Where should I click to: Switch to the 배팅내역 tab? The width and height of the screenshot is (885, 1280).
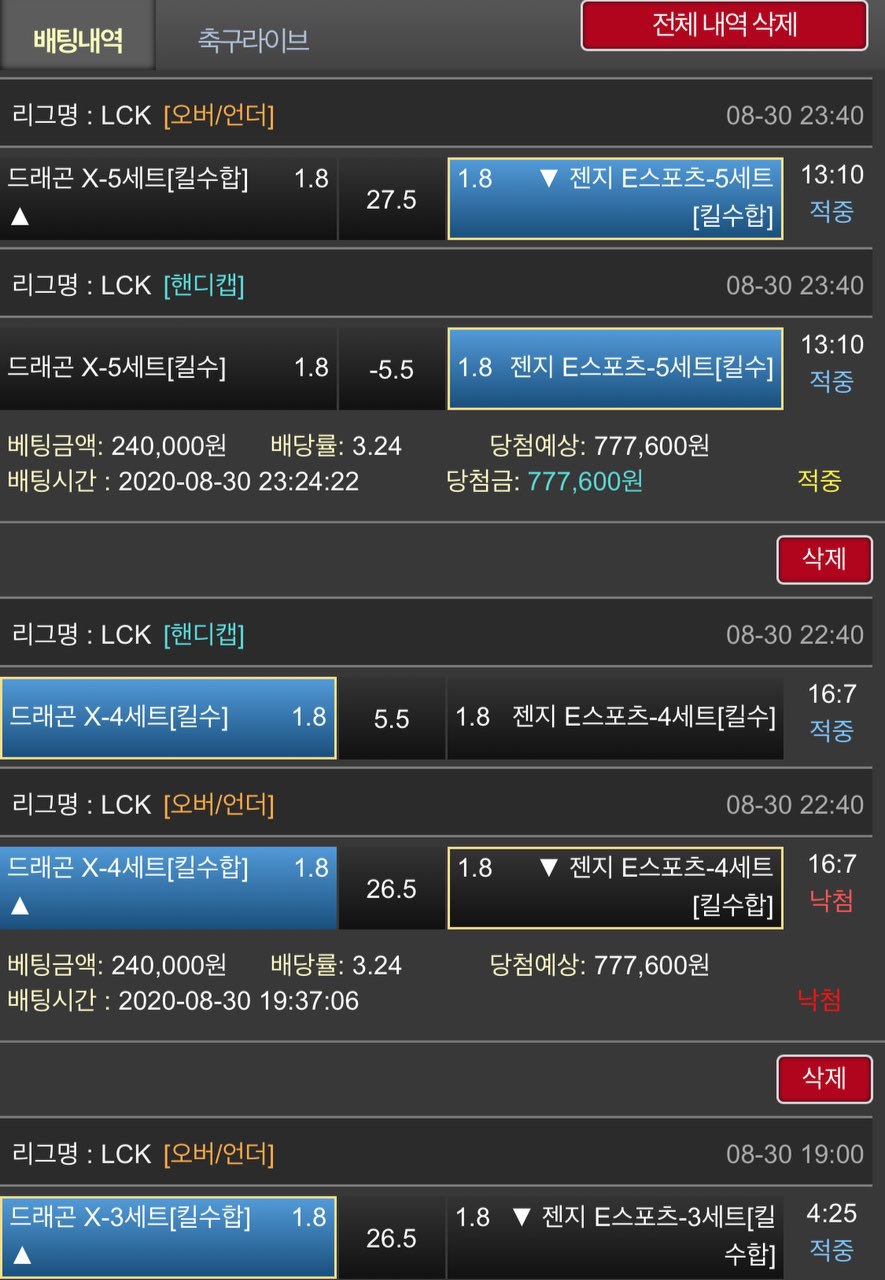(x=78, y=39)
